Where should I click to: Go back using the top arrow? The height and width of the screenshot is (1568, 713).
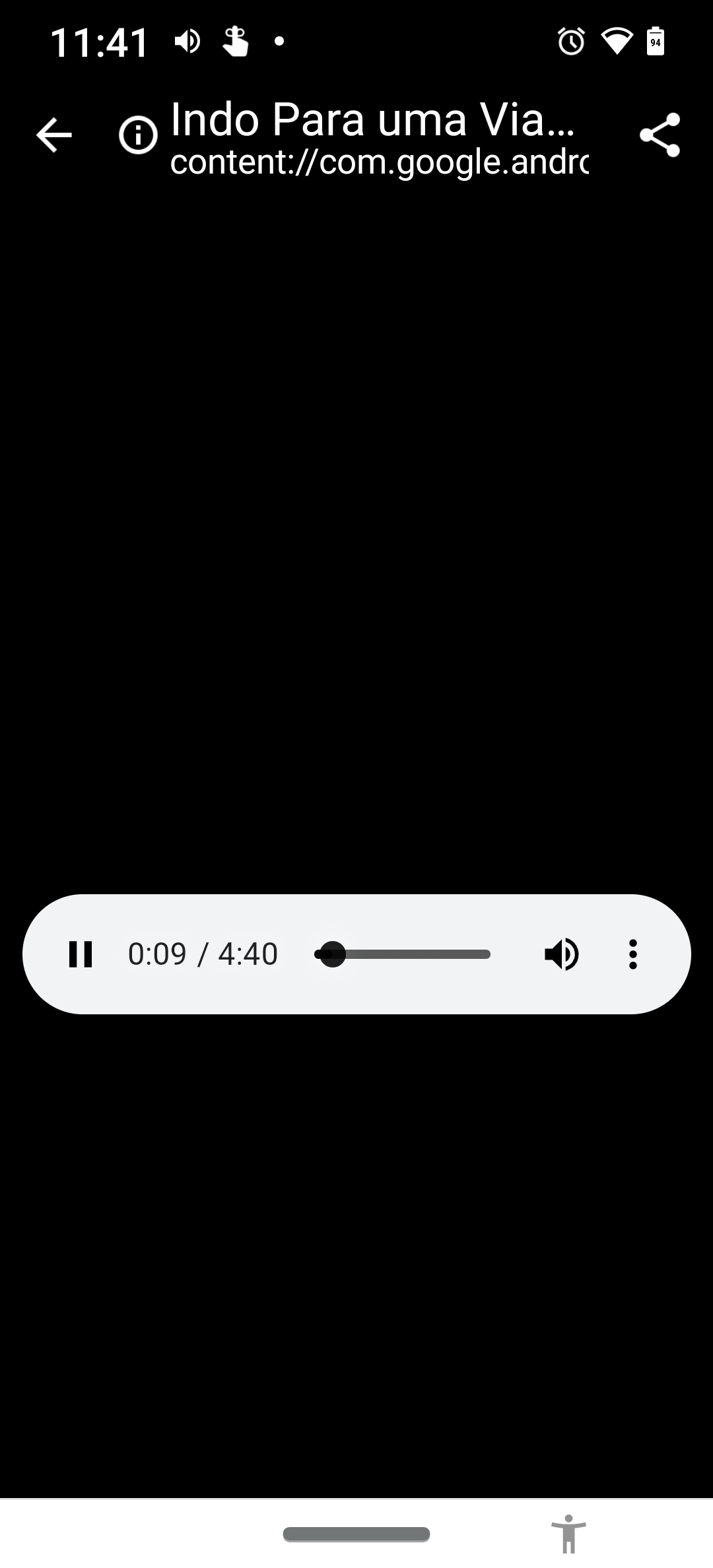(x=53, y=135)
